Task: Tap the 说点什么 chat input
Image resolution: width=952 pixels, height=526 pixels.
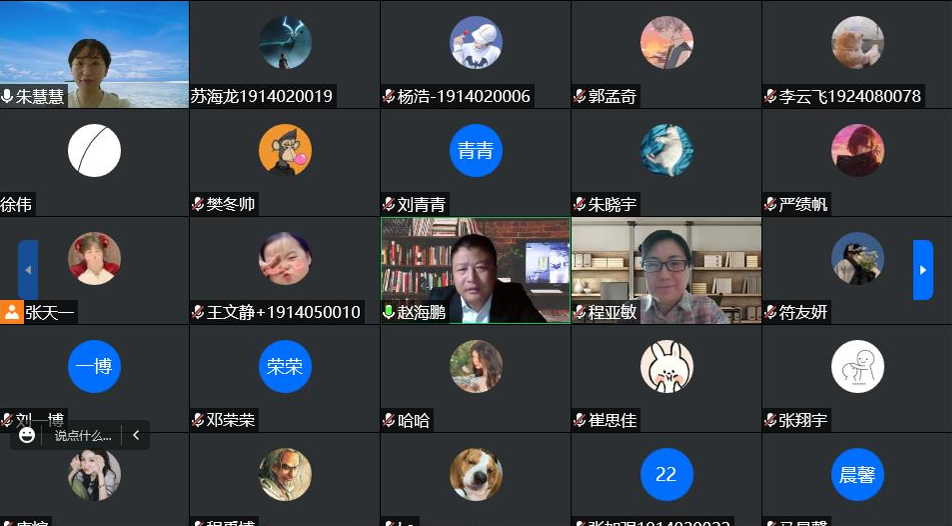Action: pyautogui.click(x=82, y=436)
